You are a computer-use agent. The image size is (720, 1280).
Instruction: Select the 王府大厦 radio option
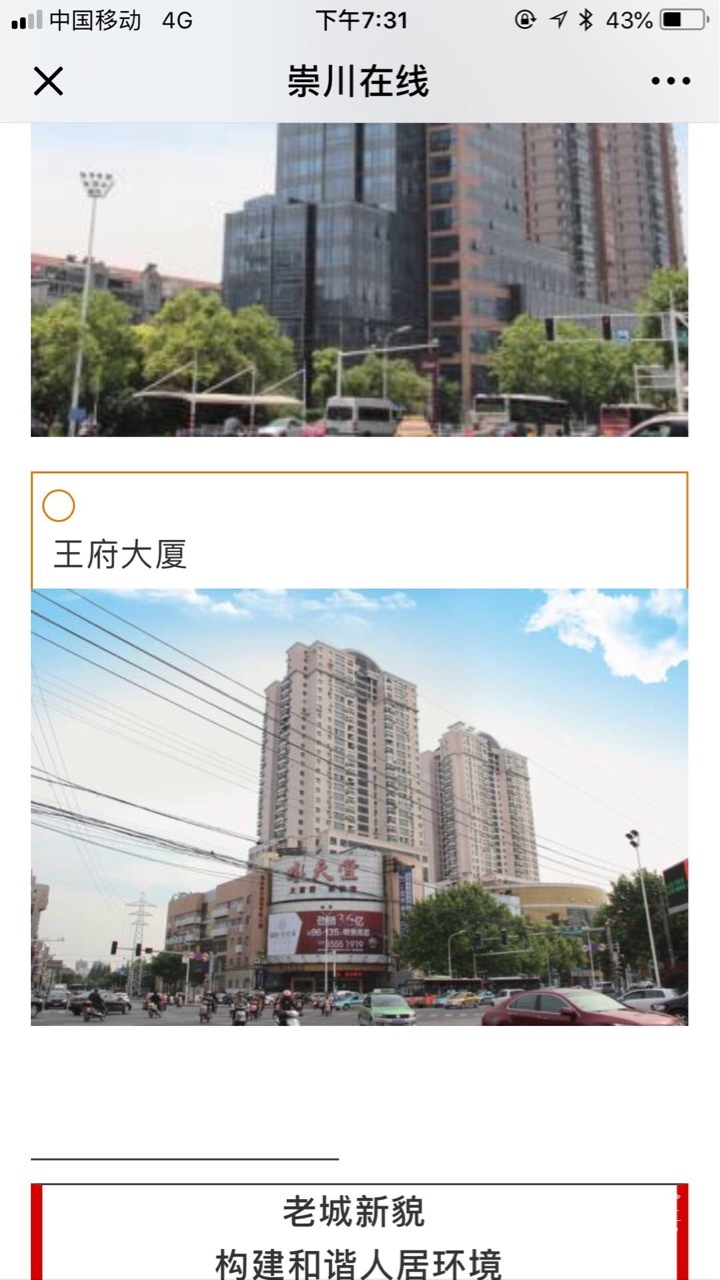[59, 506]
